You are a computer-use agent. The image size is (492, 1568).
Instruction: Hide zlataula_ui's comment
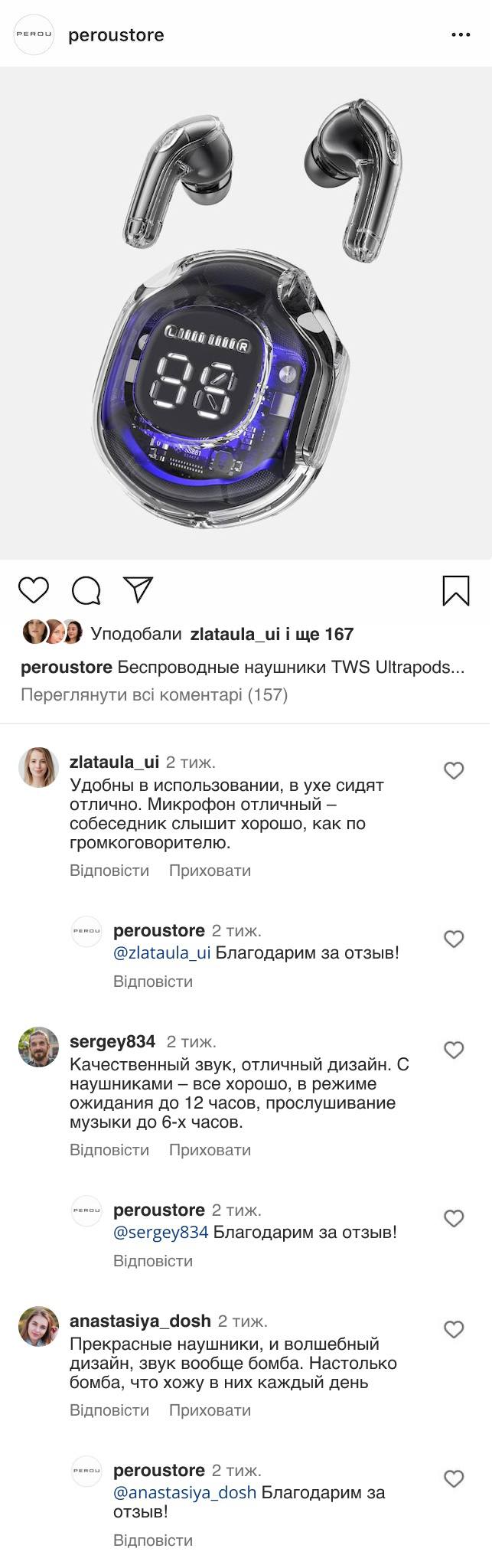pyautogui.click(x=210, y=871)
